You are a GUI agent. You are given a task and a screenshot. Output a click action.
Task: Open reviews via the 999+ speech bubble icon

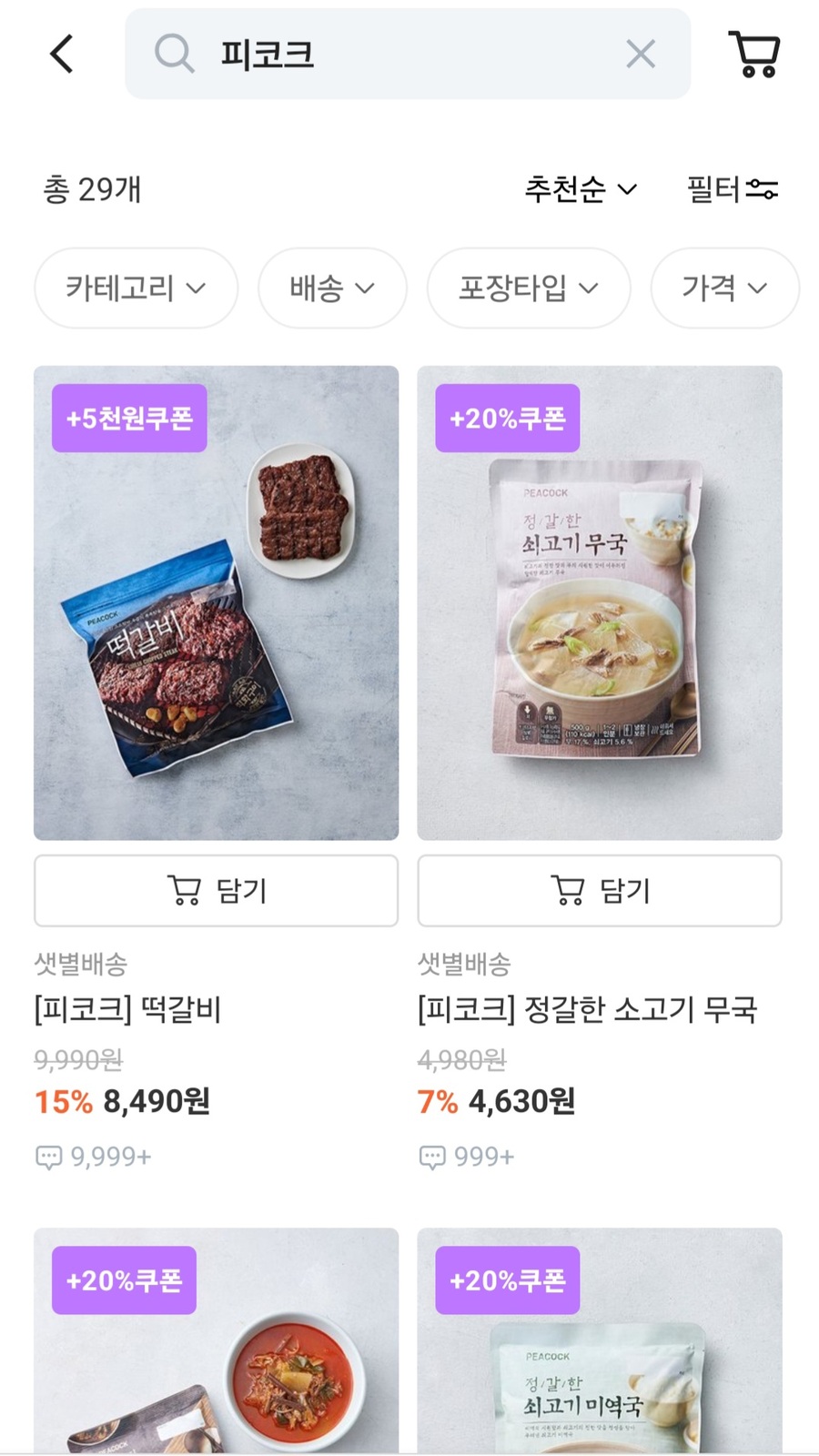[x=433, y=1156]
